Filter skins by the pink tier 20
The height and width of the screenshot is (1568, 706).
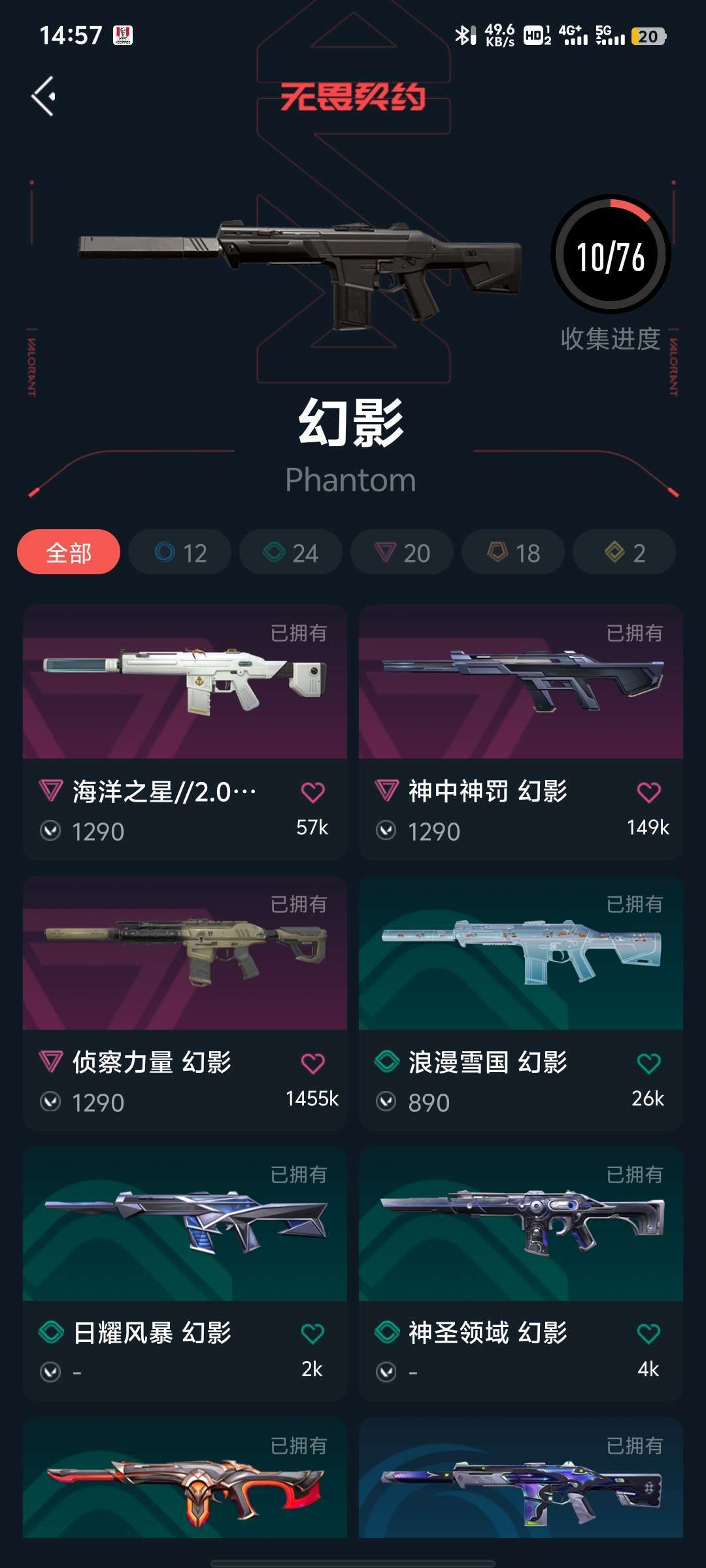(402, 552)
